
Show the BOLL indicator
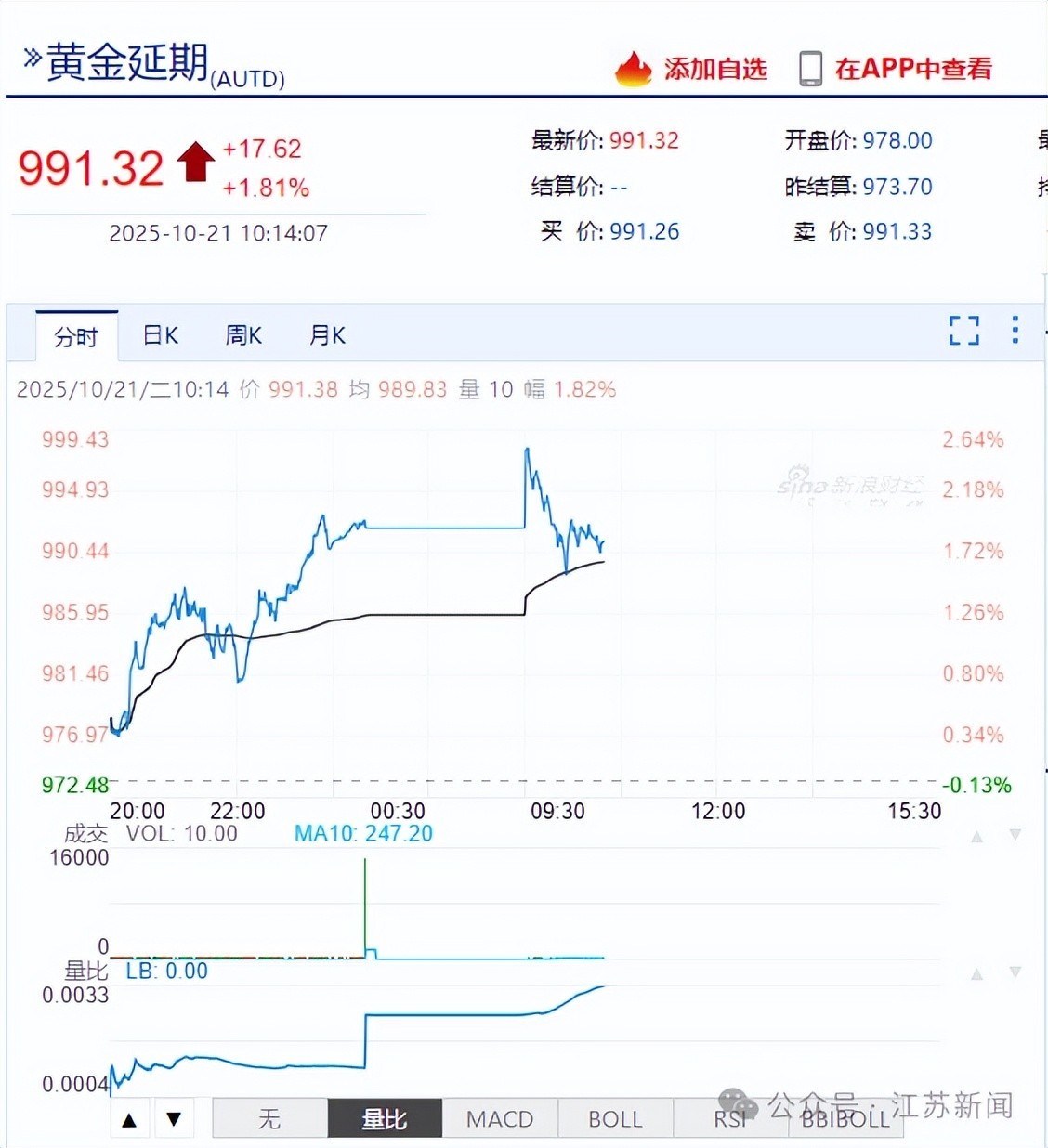pos(615,1119)
